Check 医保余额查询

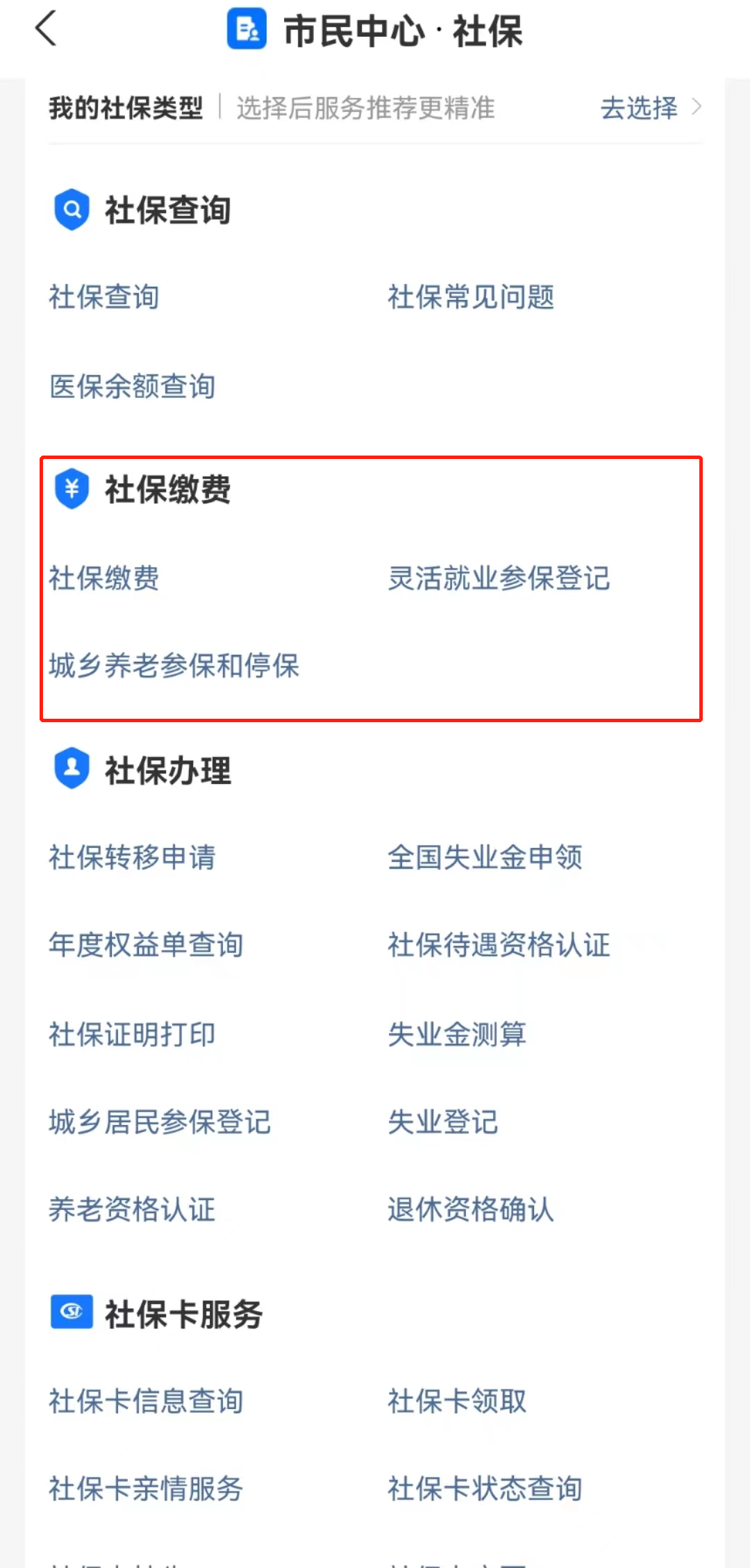pyautogui.click(x=132, y=387)
